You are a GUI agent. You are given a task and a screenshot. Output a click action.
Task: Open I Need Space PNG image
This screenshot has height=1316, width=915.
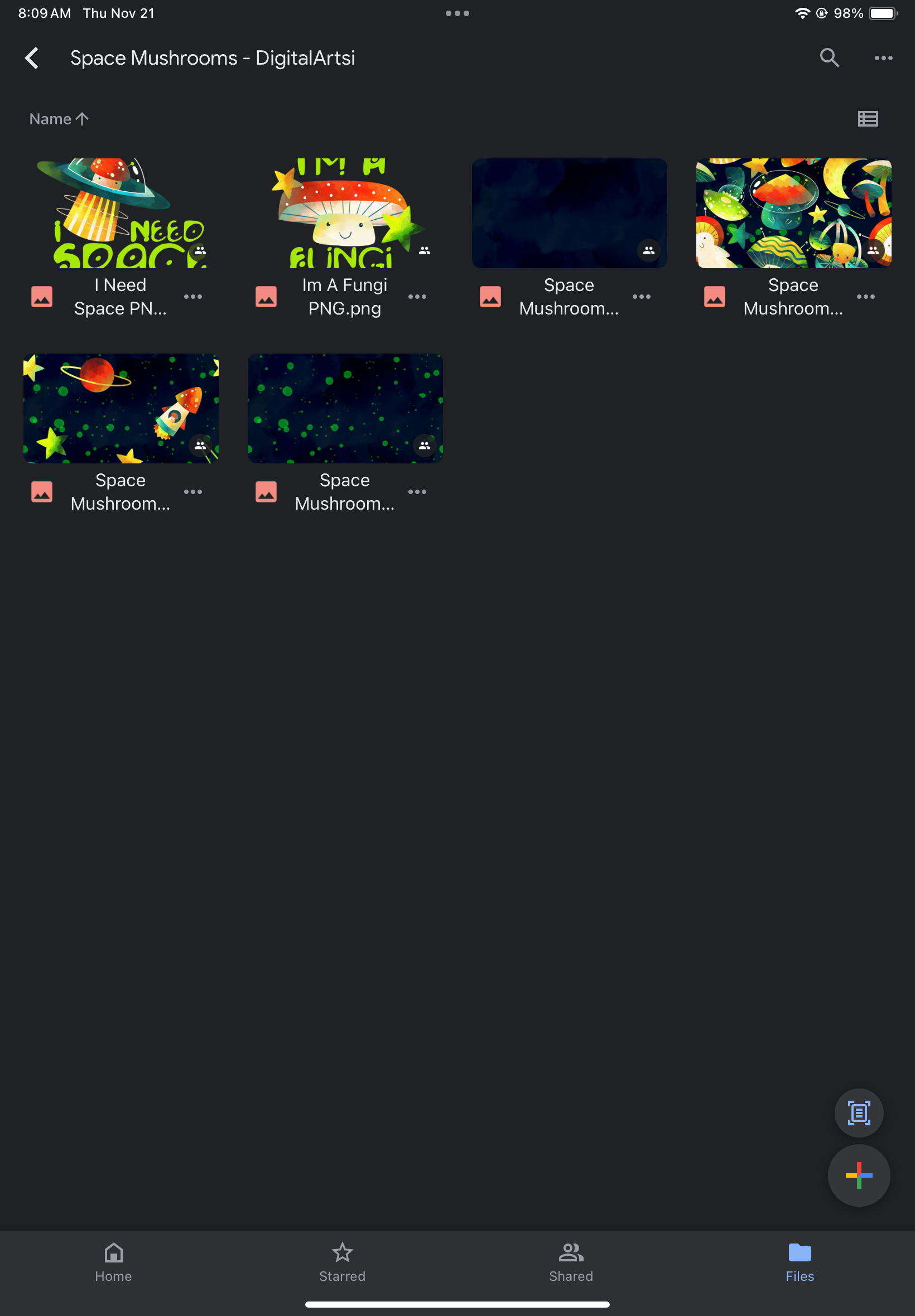[x=121, y=213]
